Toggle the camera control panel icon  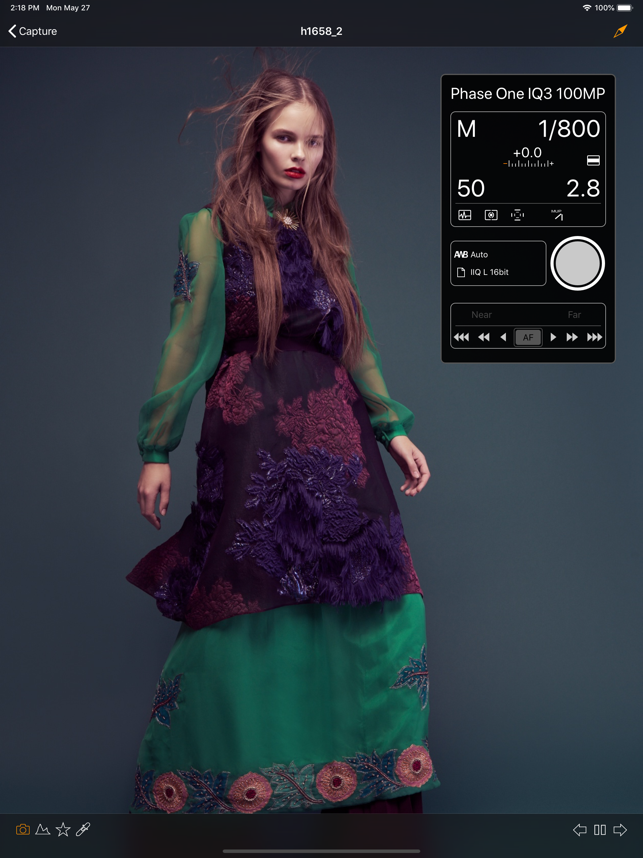pos(22,830)
